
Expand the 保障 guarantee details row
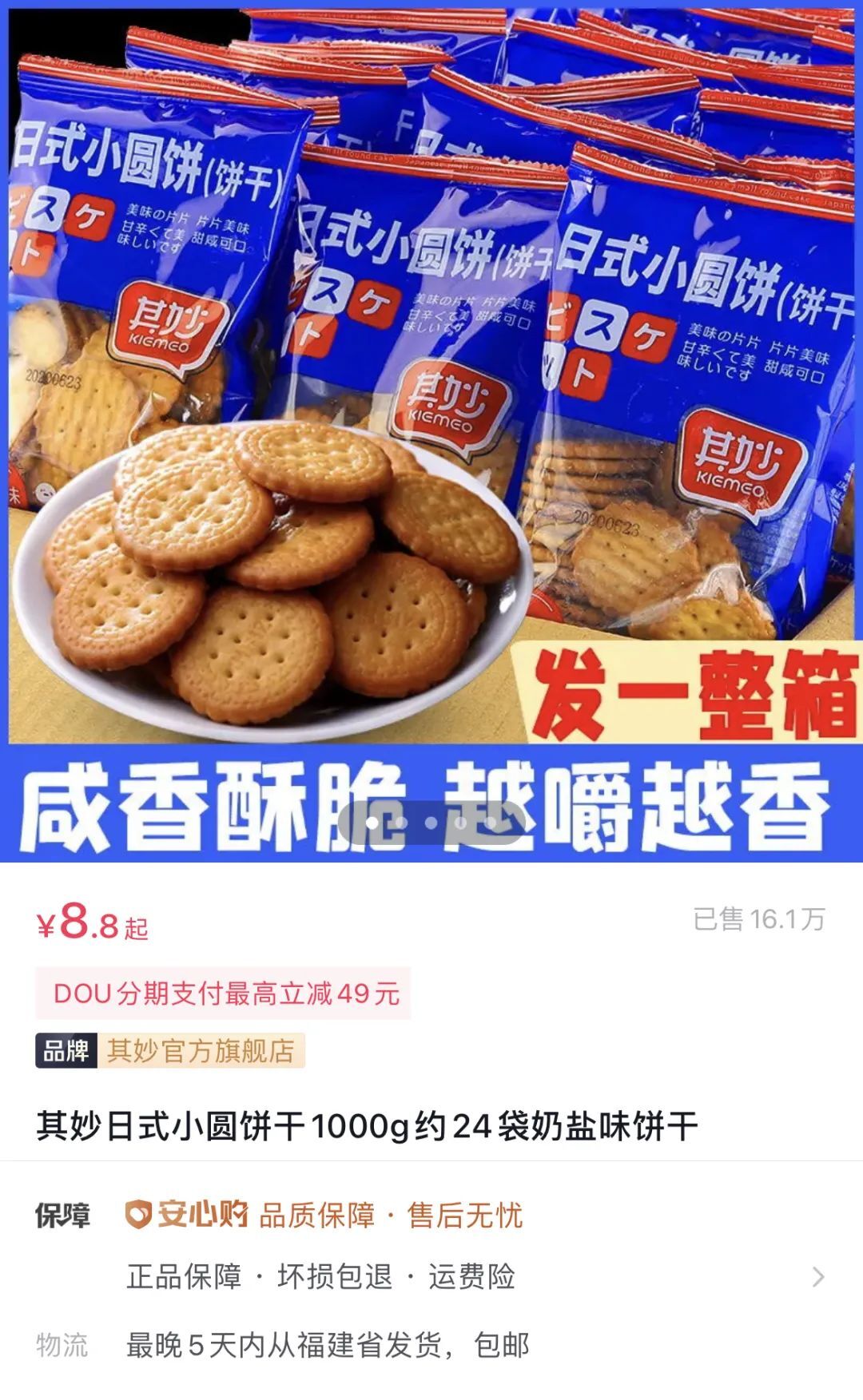pyautogui.click(x=818, y=1276)
